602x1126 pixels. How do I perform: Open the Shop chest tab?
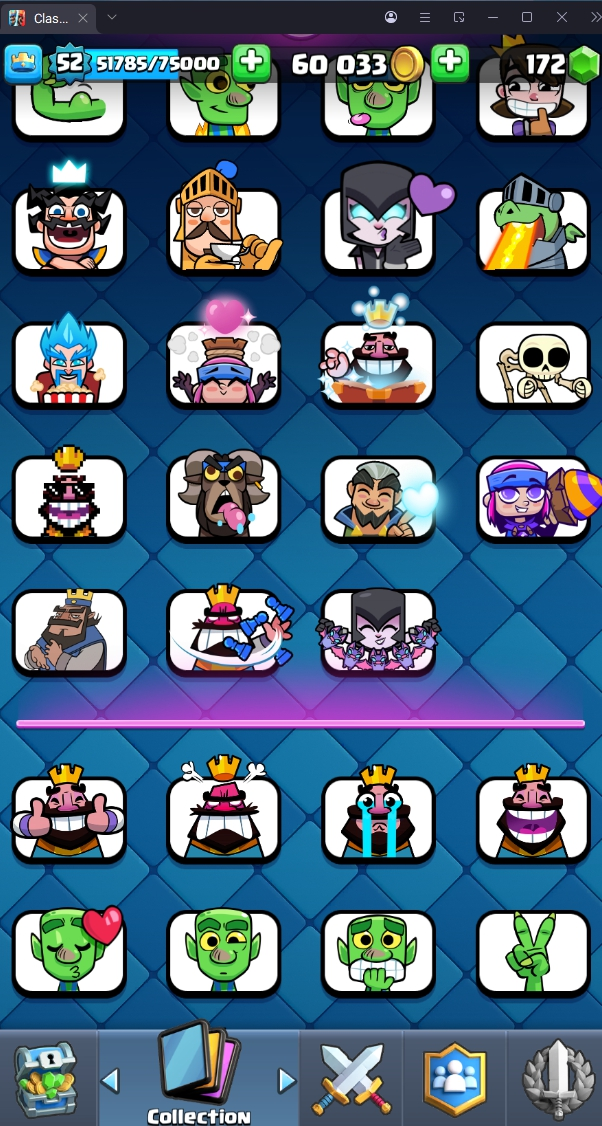[47, 1078]
